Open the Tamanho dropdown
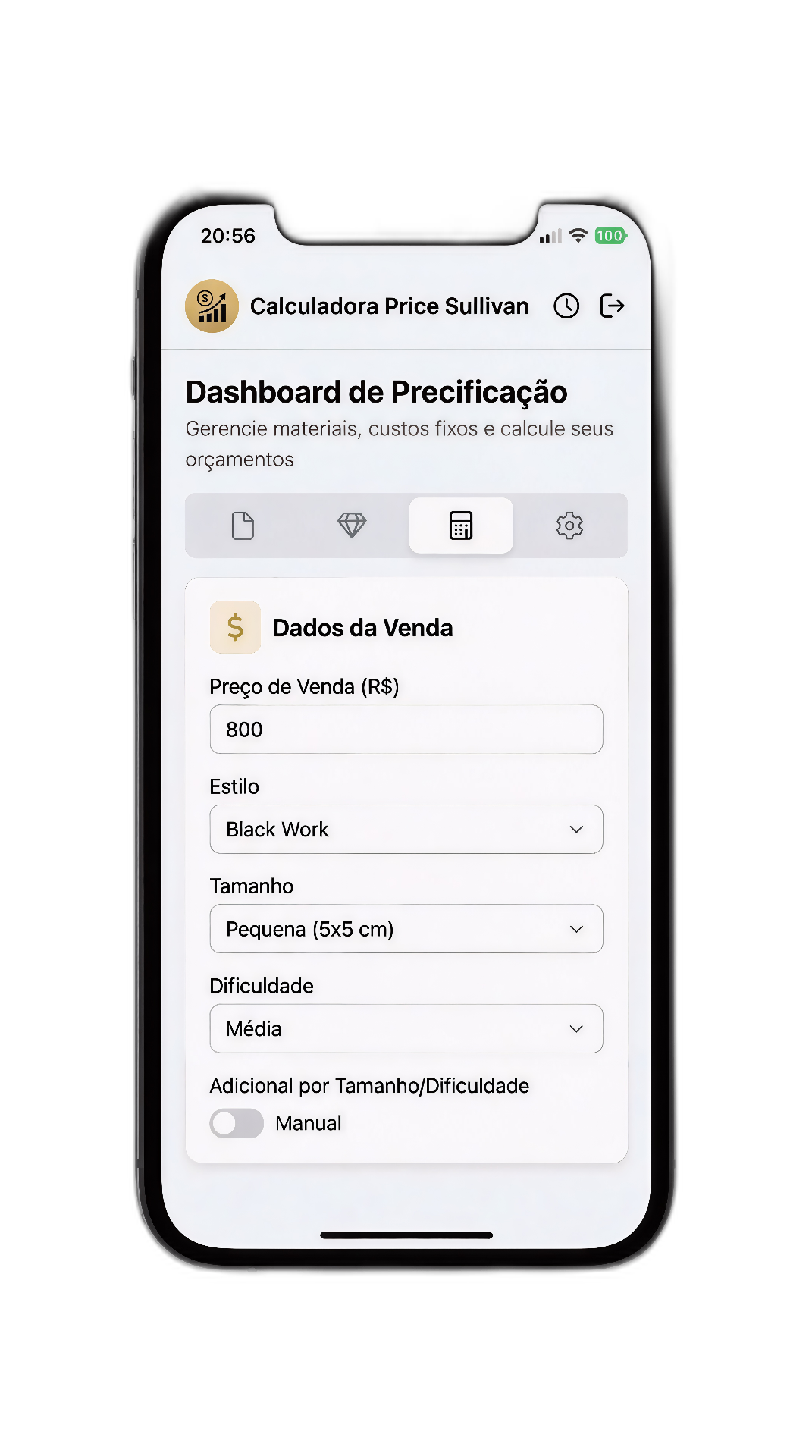Screen dimensions: 812x1456 coord(406,929)
